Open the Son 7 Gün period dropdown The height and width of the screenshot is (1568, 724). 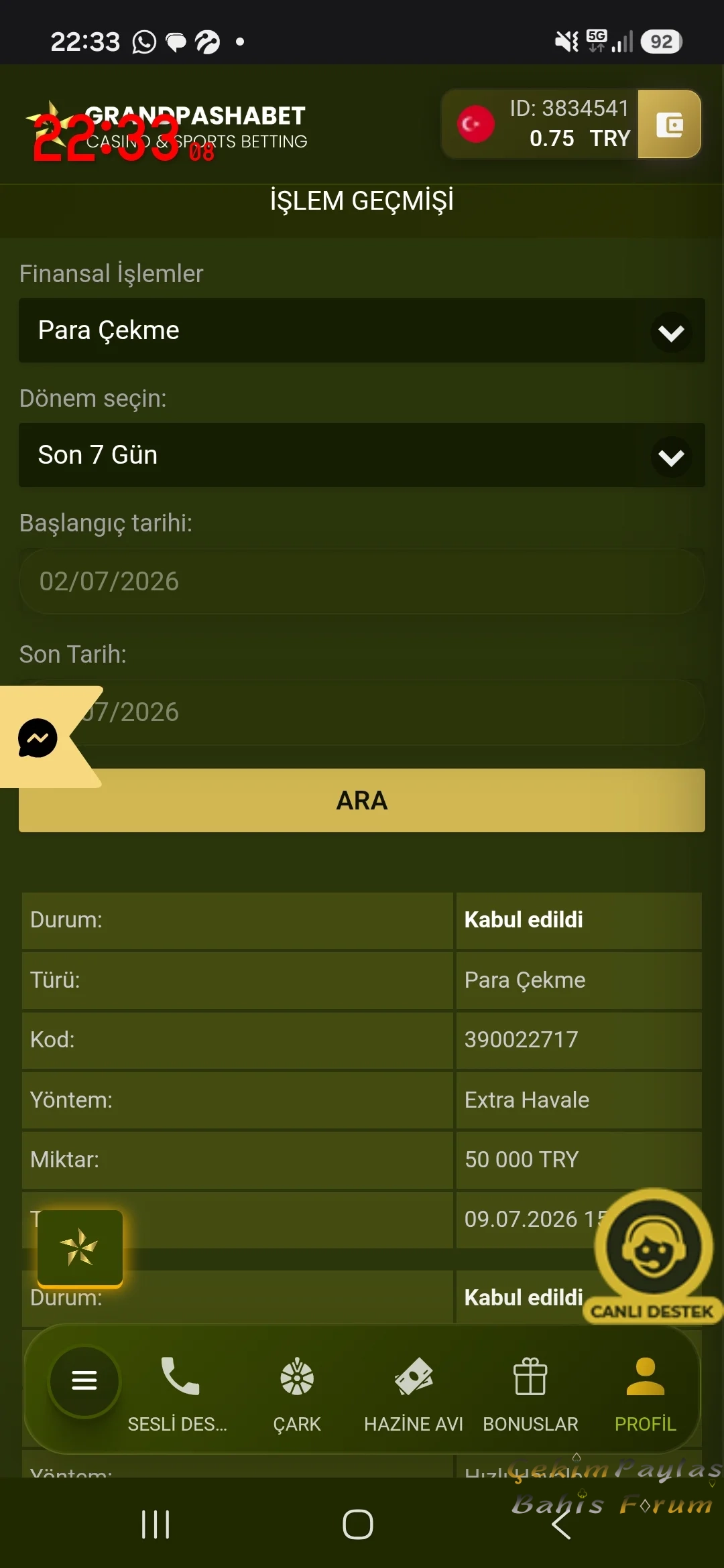362,455
